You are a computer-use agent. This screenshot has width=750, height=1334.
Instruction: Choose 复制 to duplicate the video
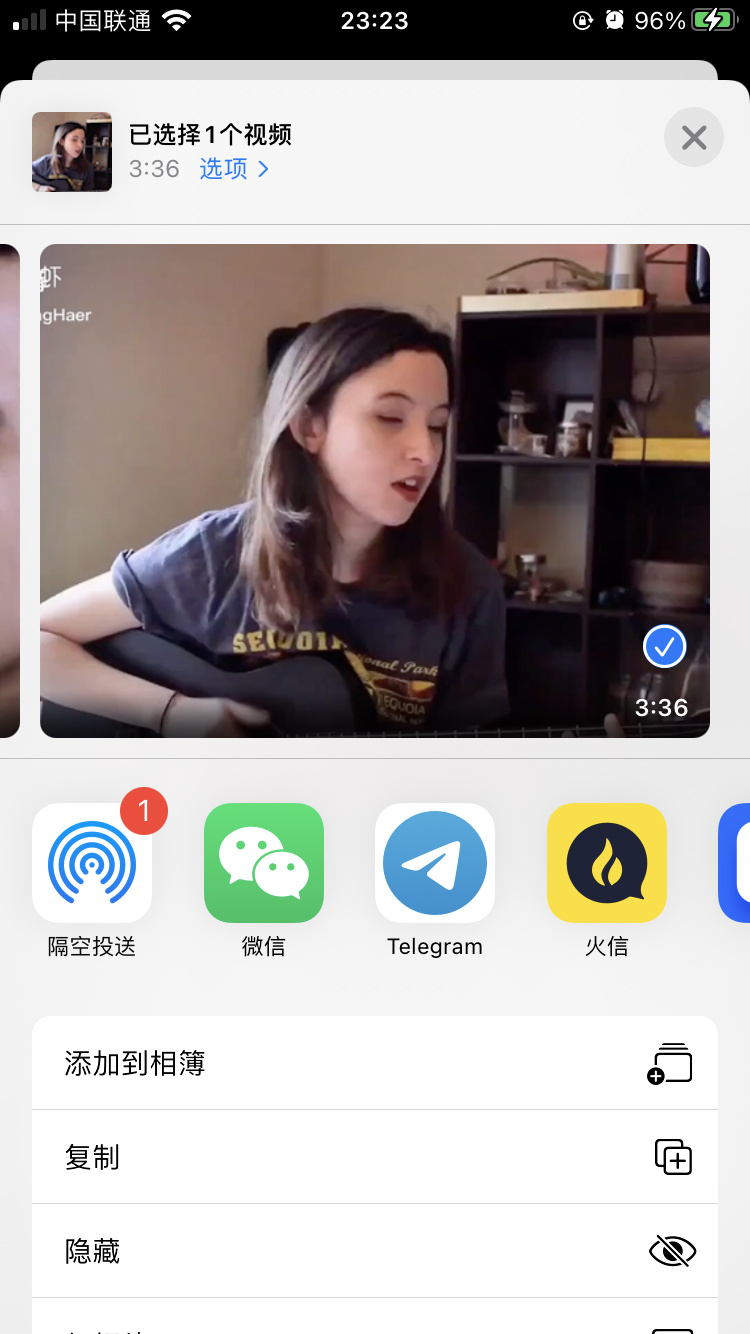coord(375,1157)
